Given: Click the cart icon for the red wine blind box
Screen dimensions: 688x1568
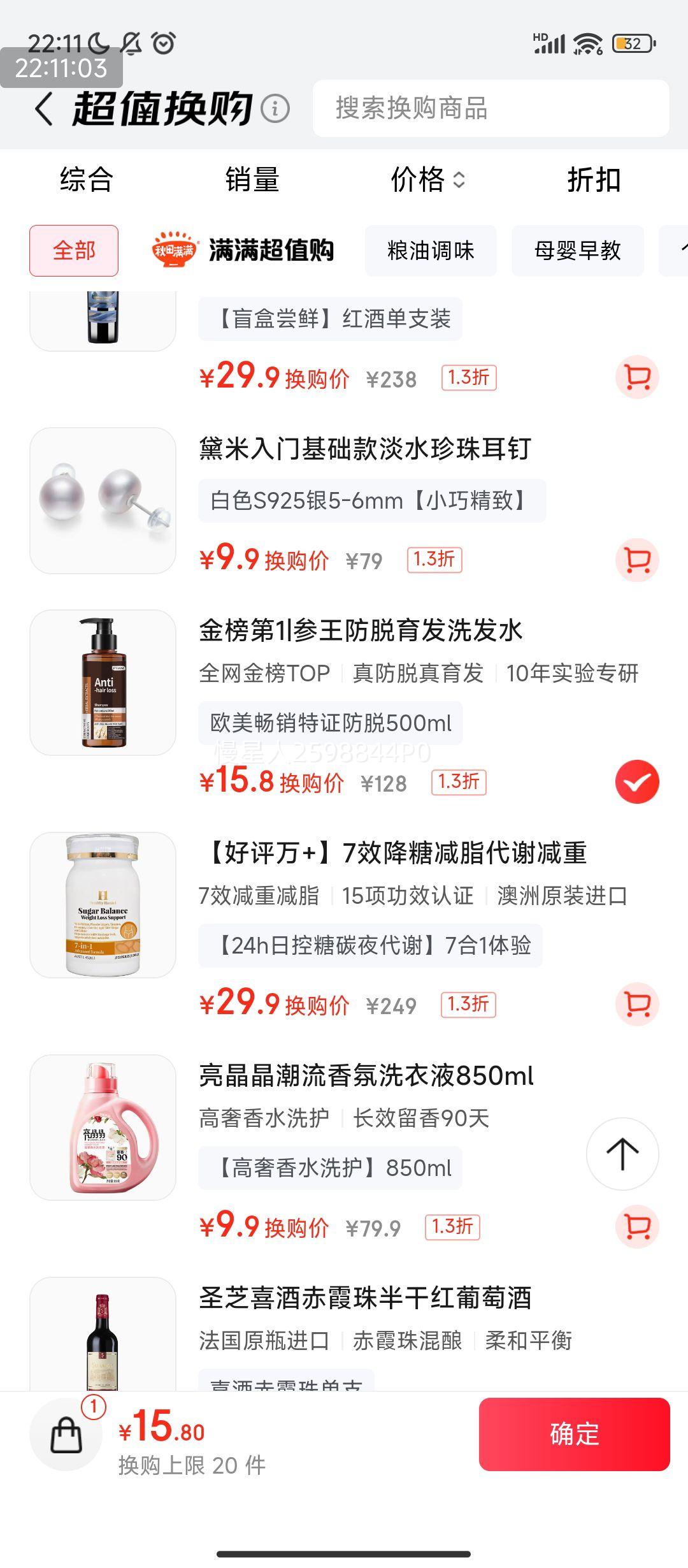Looking at the screenshot, I should (x=637, y=377).
